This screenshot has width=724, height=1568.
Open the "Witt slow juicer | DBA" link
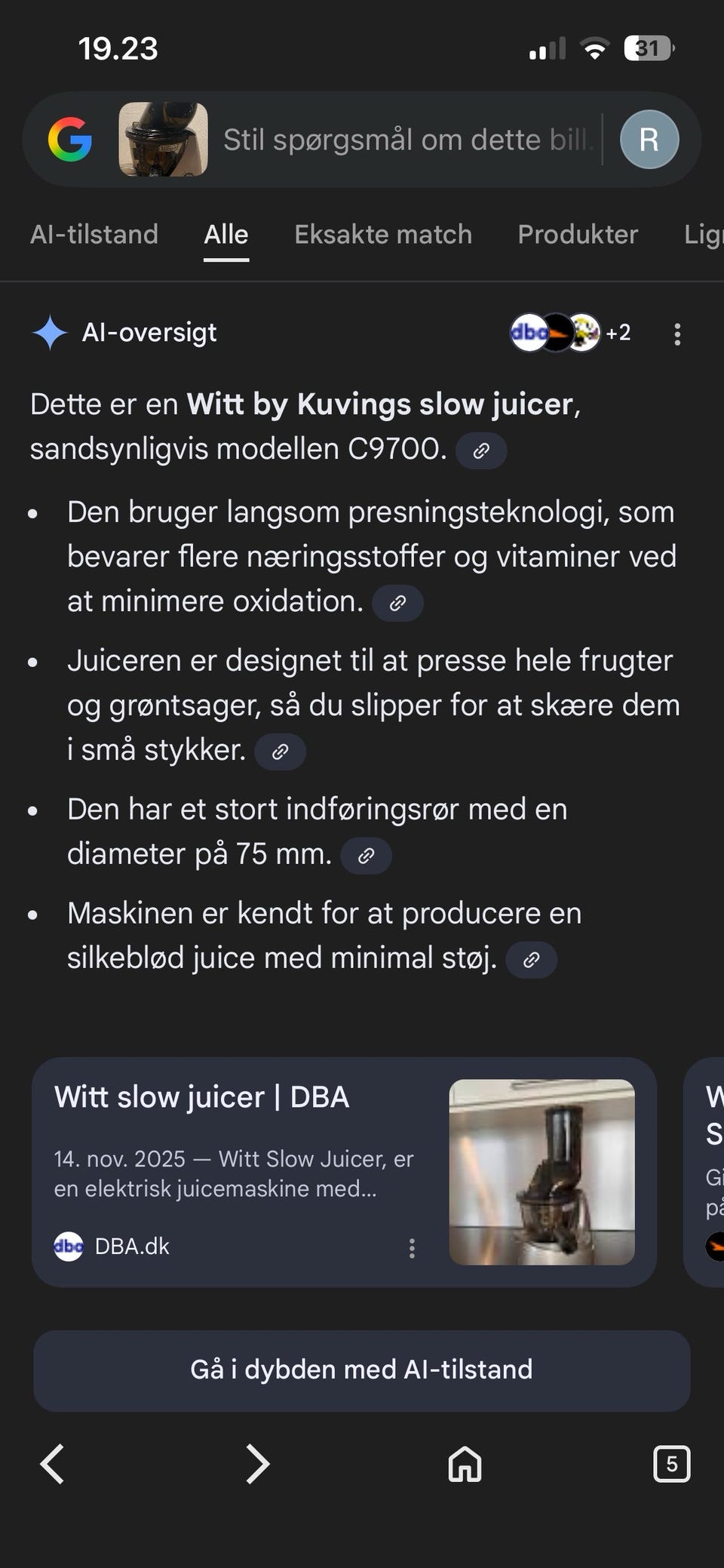click(202, 1096)
